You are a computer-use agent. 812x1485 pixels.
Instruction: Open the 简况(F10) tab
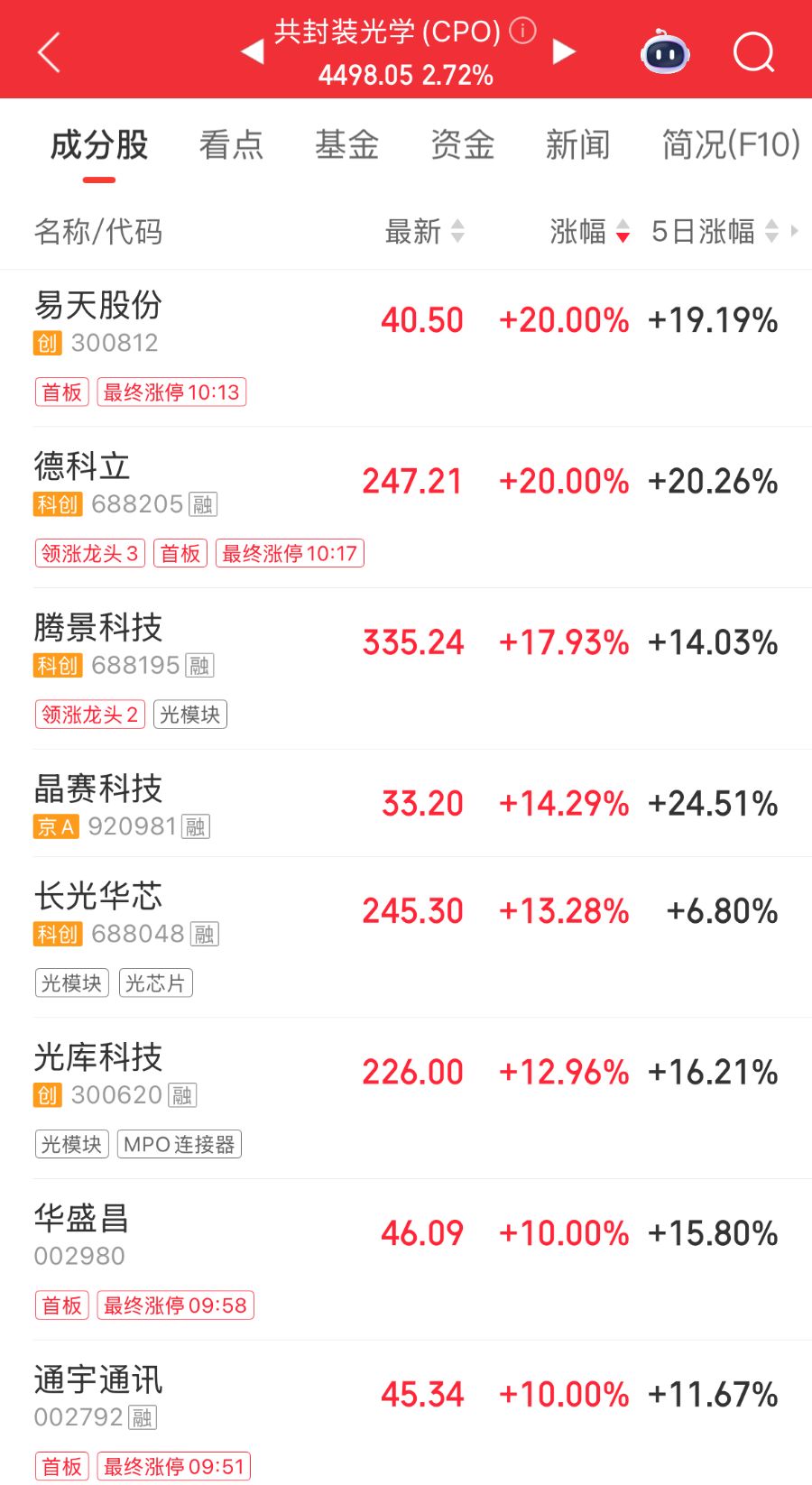[x=731, y=145]
